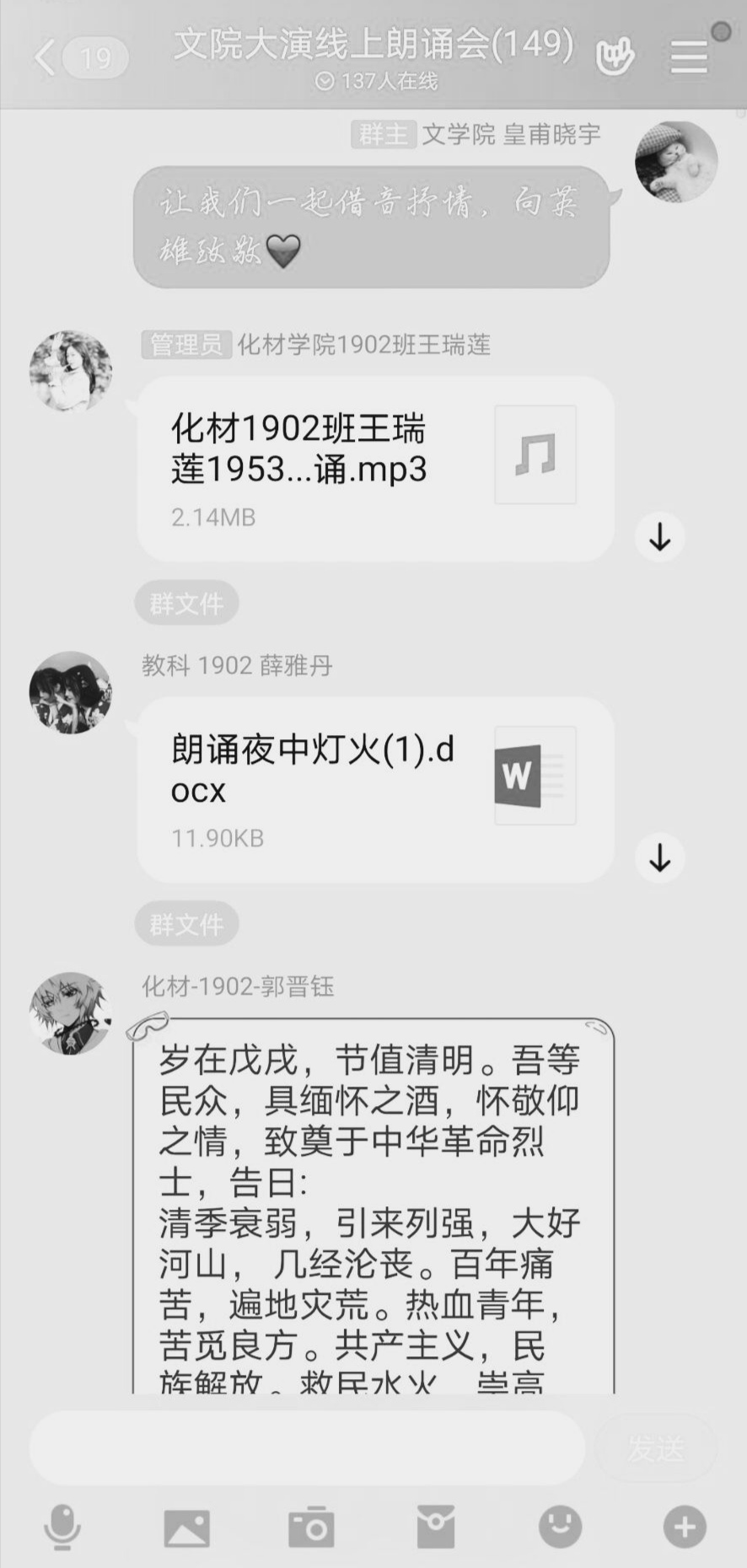The image size is (747, 1568).
Task: Record a voice message with microphone
Action: click(x=62, y=1527)
